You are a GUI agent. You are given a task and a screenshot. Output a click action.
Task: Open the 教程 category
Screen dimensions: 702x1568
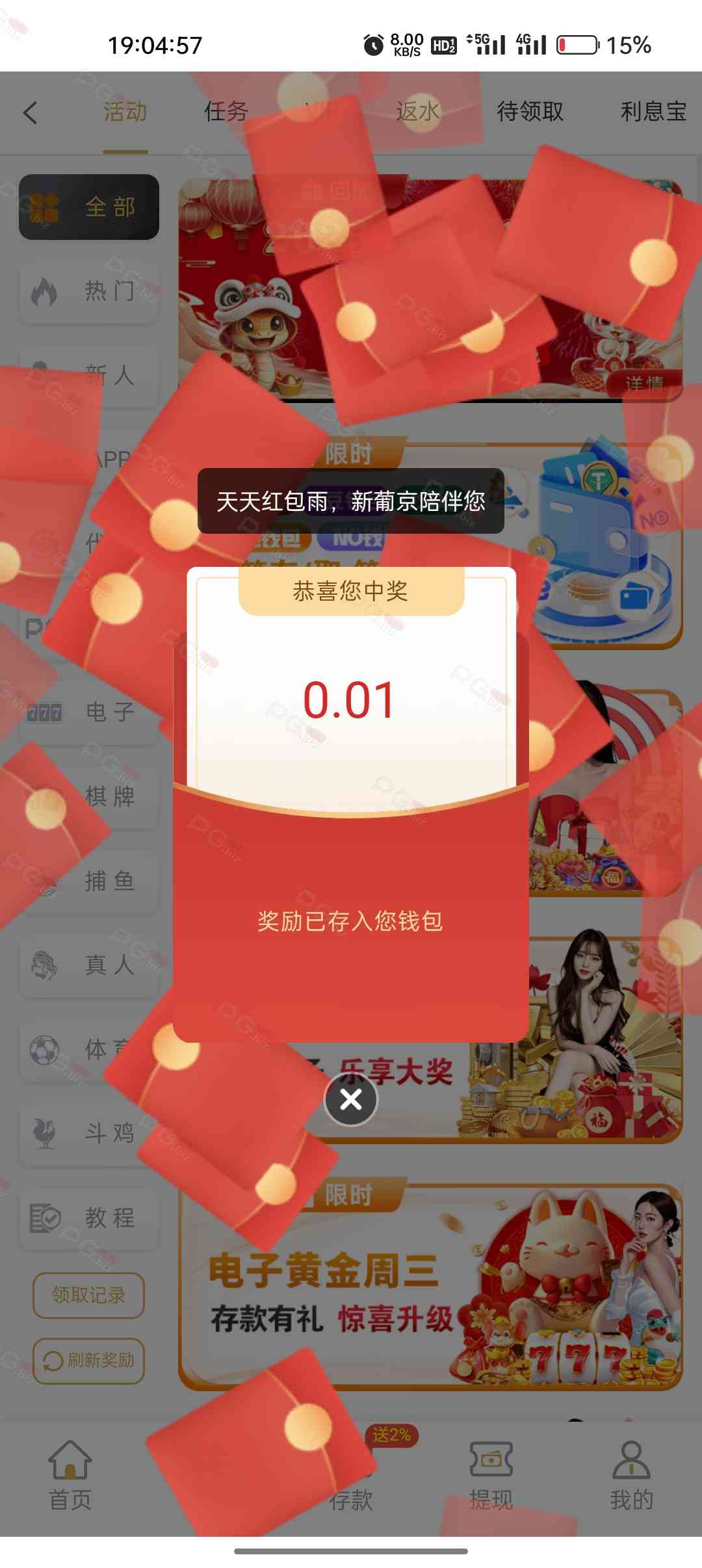tap(89, 1218)
